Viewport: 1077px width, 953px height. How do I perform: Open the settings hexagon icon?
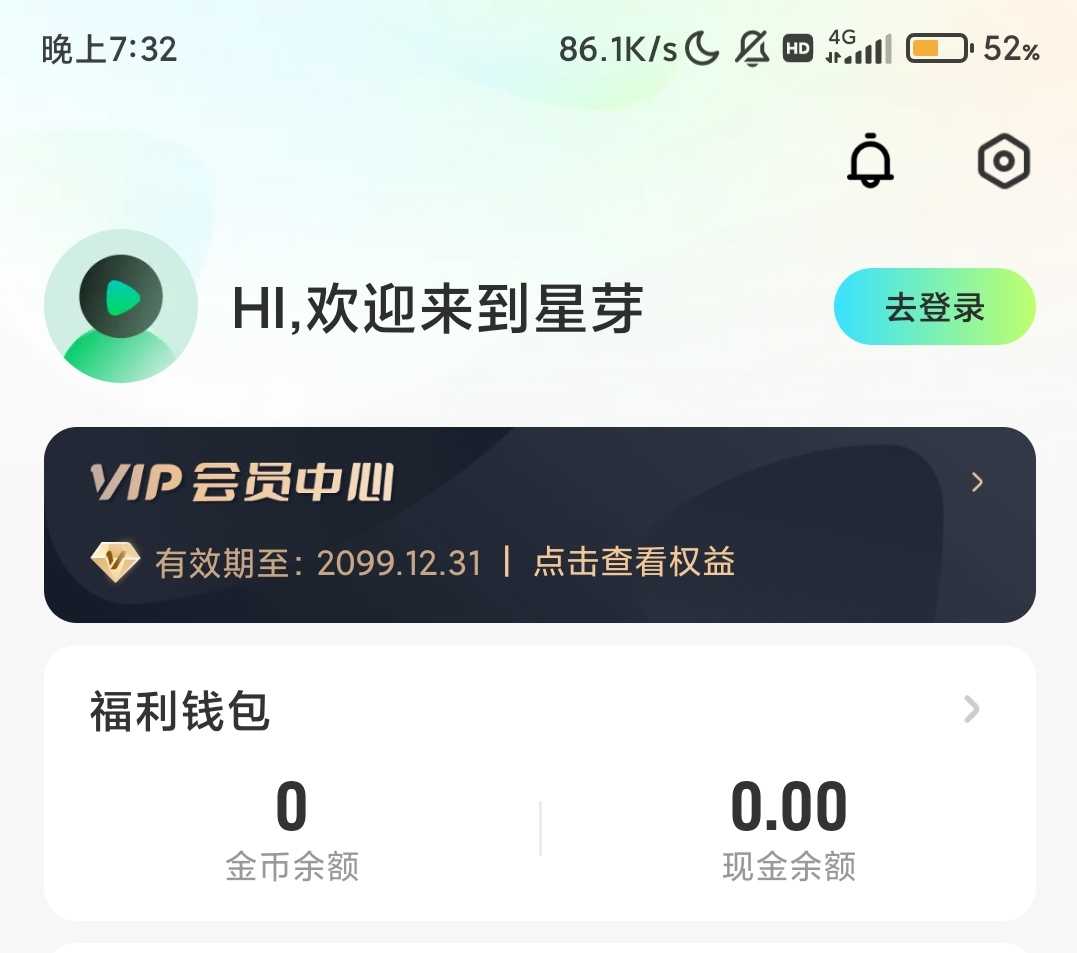pyautogui.click(x=1003, y=161)
